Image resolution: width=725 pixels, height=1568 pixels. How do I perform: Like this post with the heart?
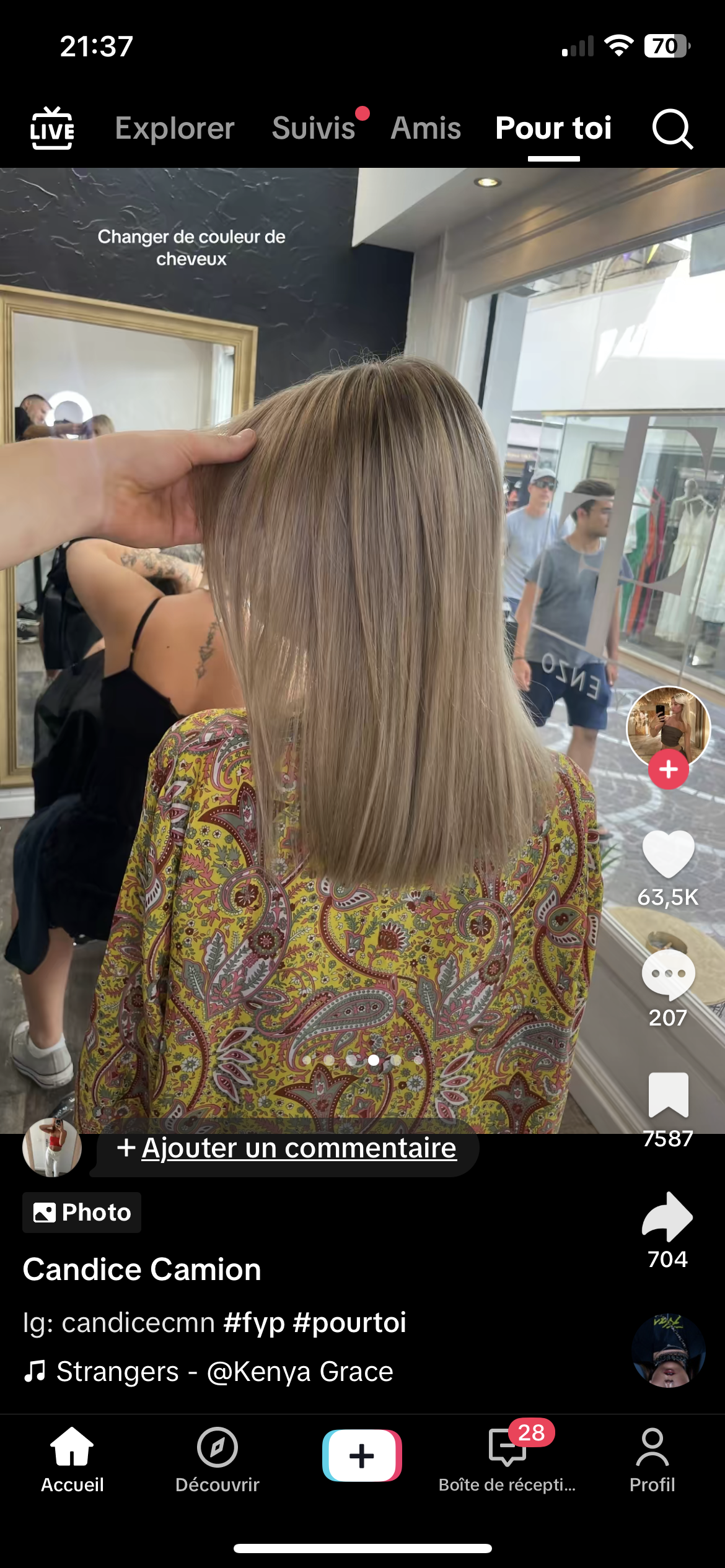pos(668,854)
